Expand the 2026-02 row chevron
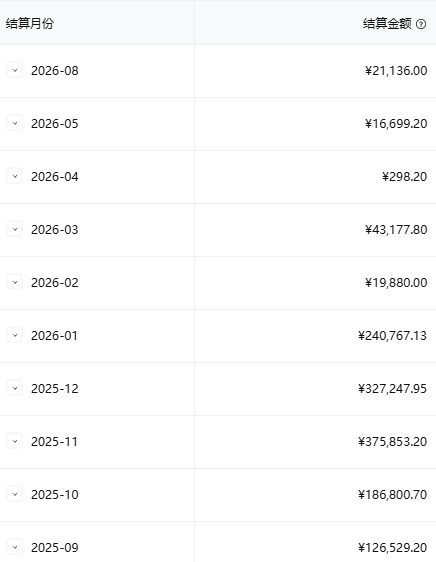436x562 pixels. coord(15,282)
